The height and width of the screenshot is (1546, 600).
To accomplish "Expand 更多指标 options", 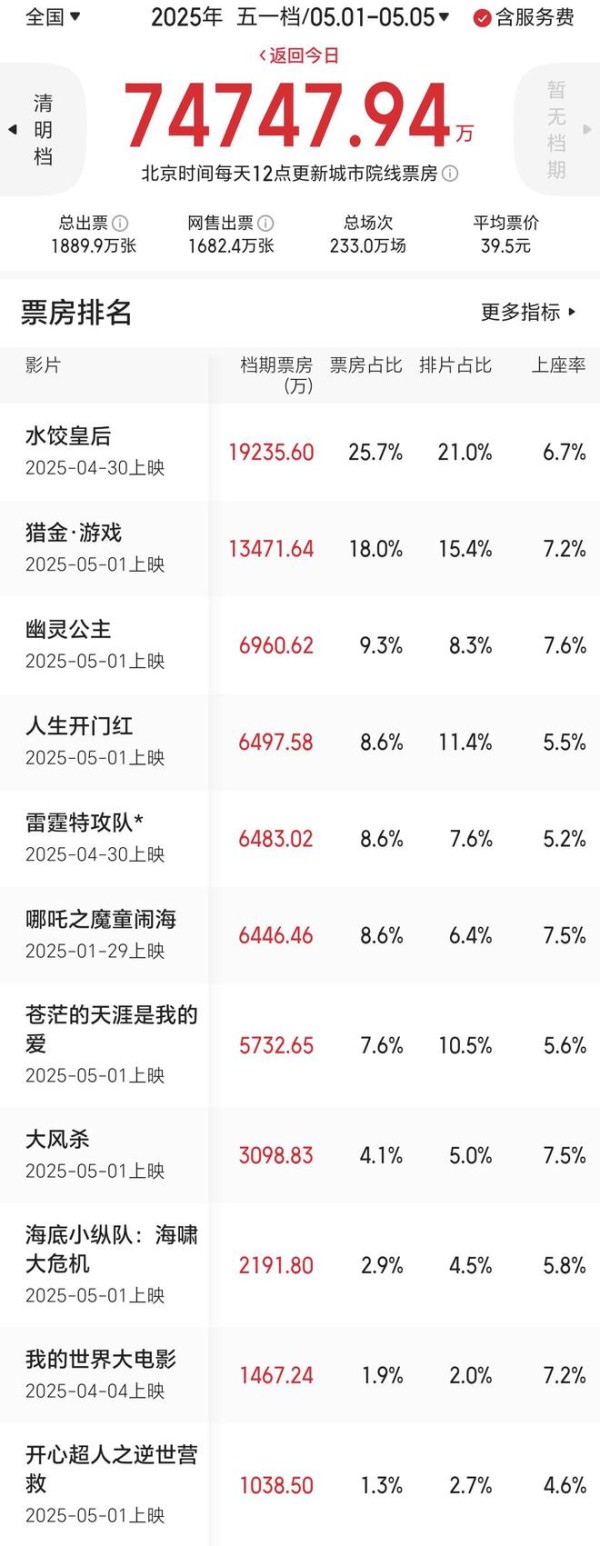I will tap(528, 312).
